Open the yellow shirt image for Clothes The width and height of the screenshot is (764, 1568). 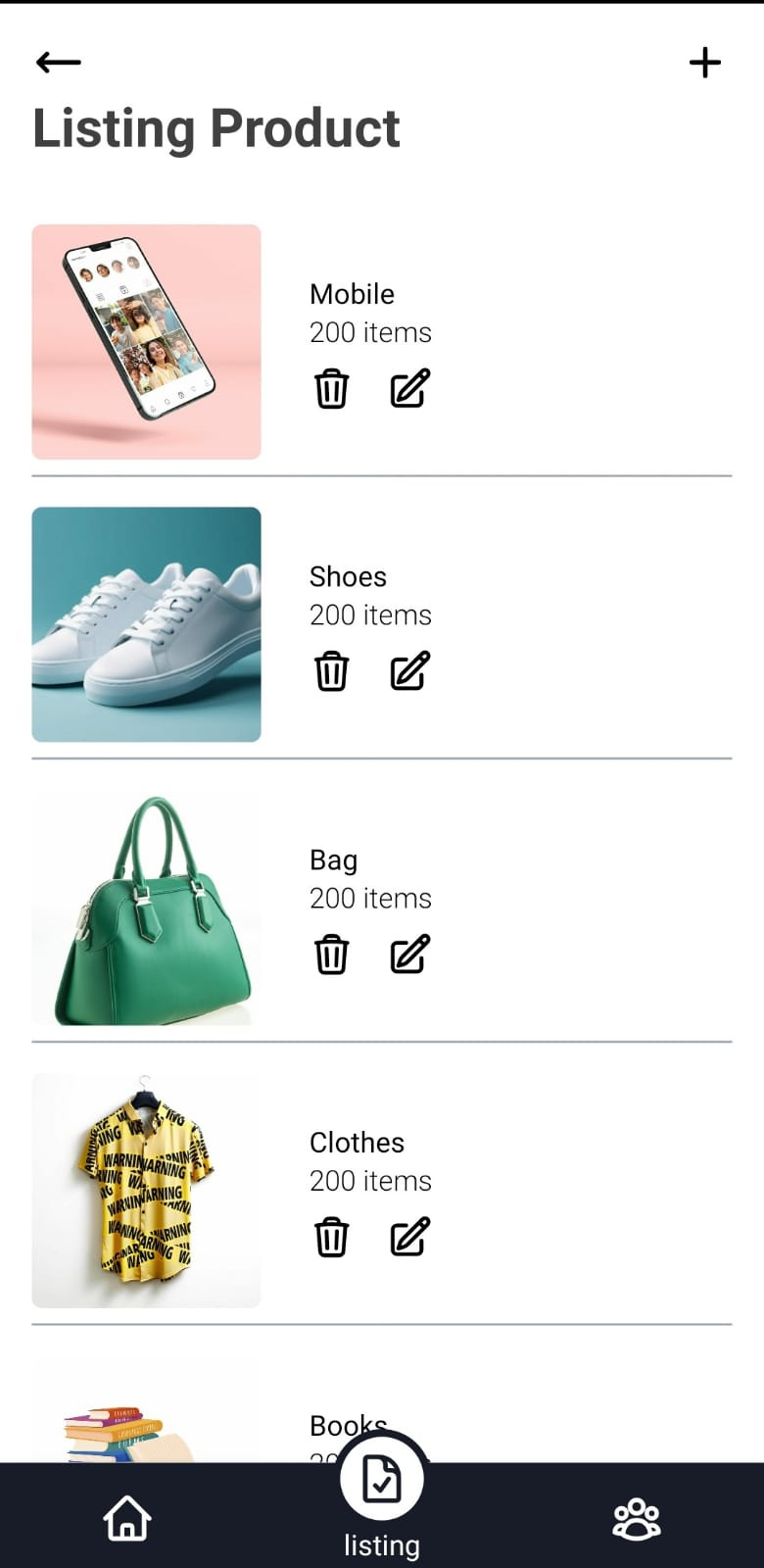145,1190
